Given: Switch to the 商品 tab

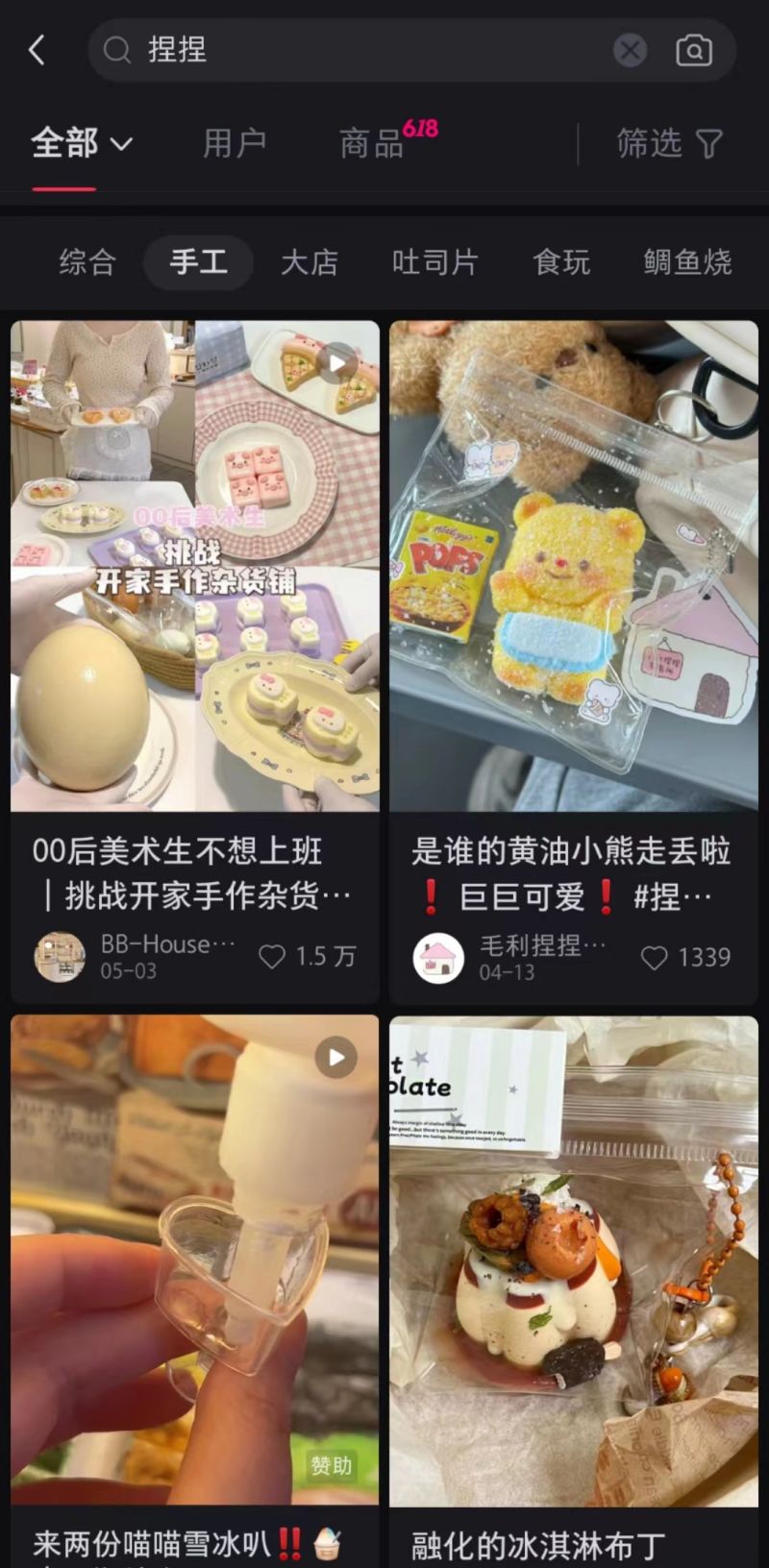Looking at the screenshot, I should (373, 144).
